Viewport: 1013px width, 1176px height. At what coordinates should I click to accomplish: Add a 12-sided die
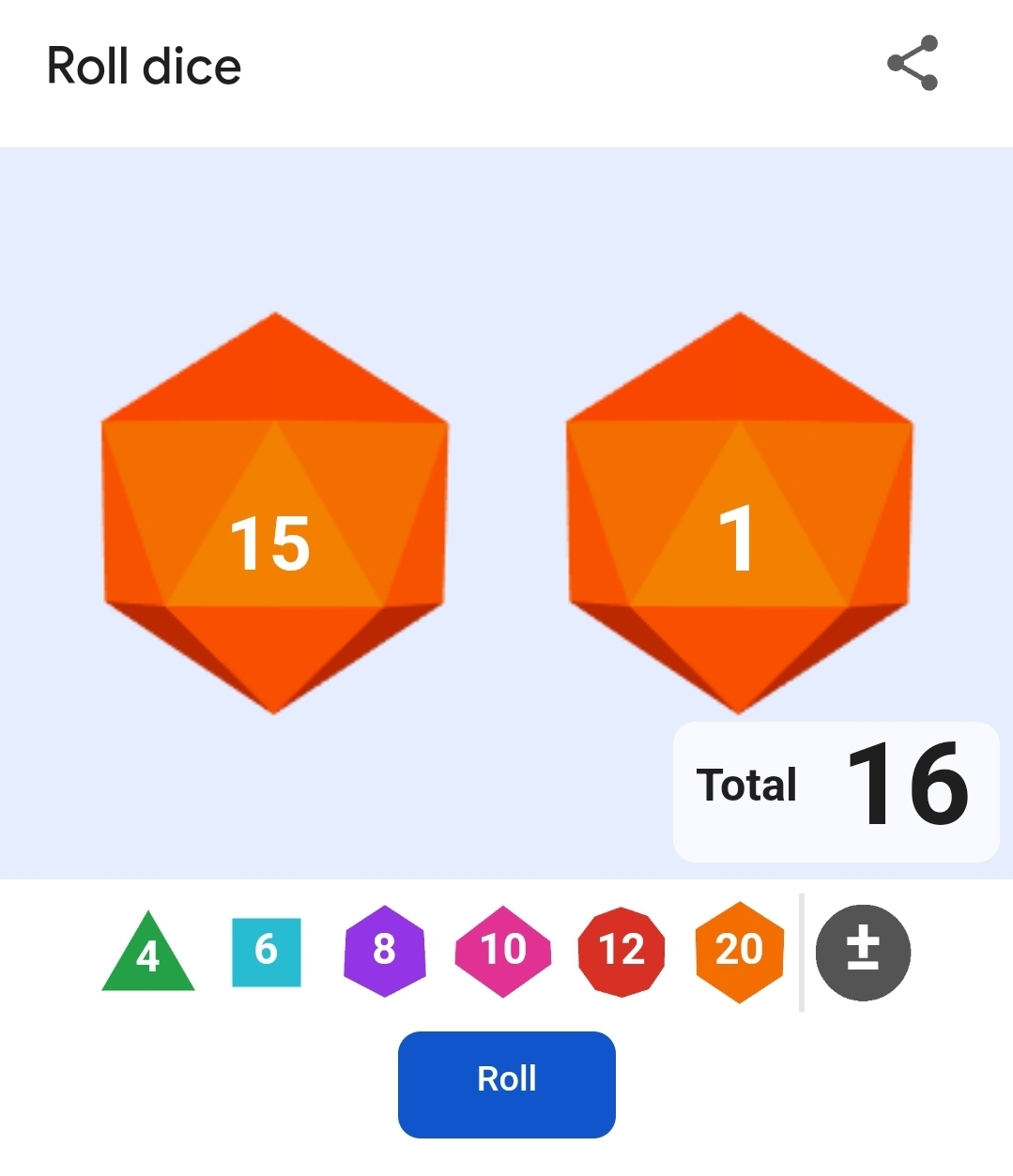click(x=622, y=951)
